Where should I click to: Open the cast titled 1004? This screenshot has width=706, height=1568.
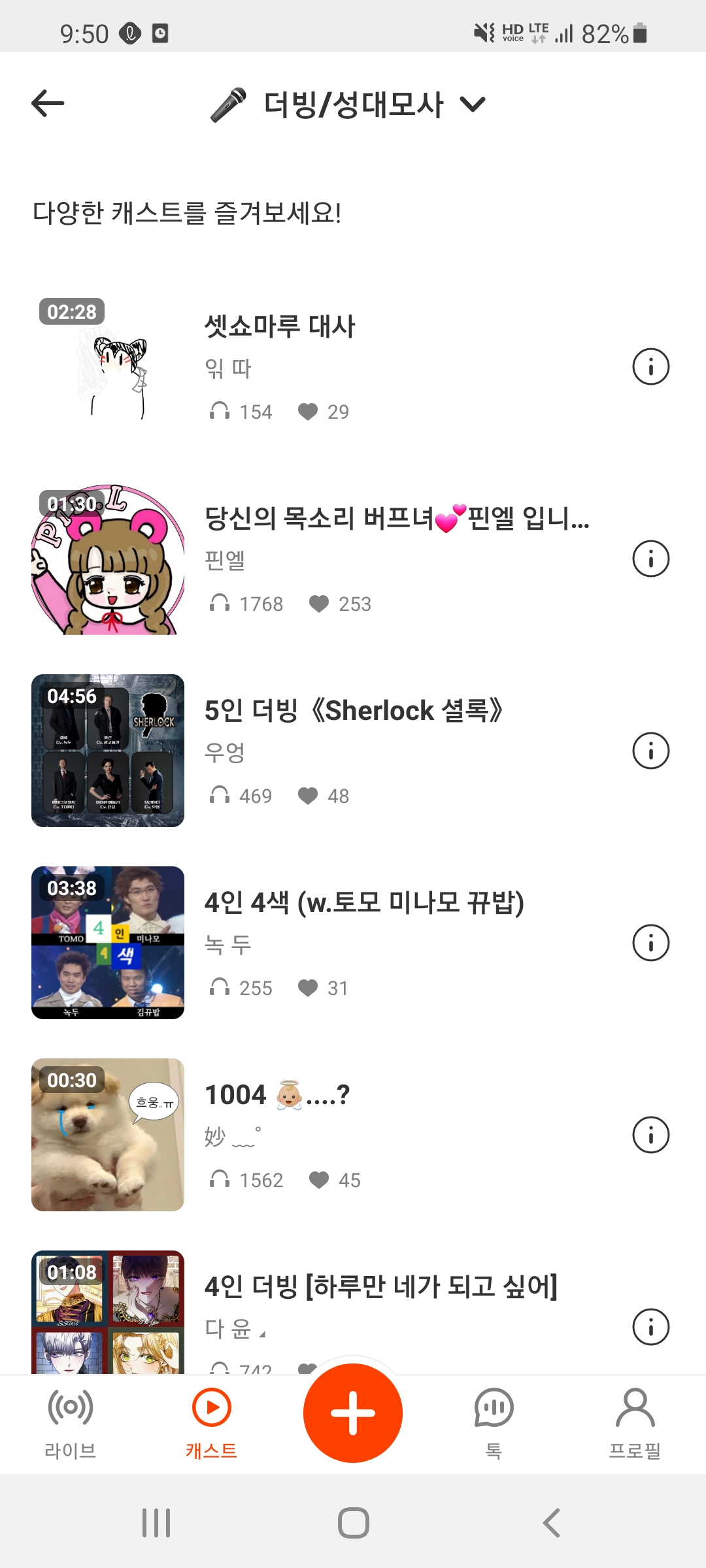click(277, 1095)
